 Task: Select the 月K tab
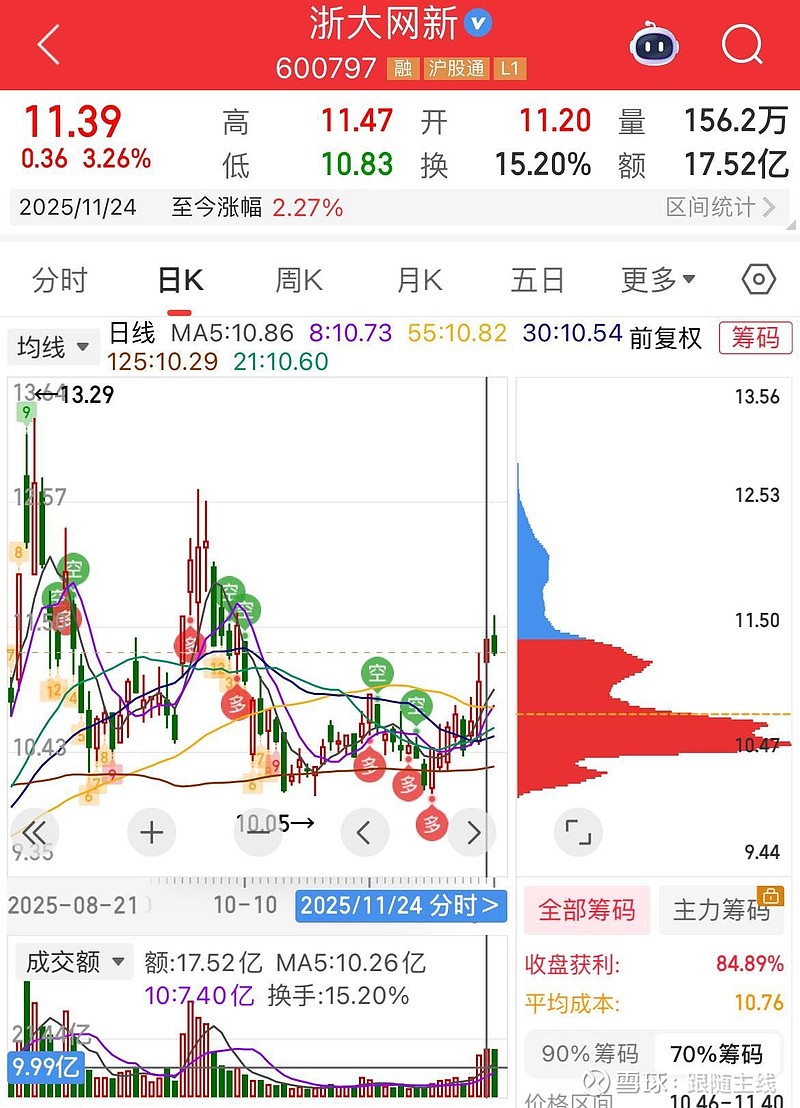click(417, 280)
